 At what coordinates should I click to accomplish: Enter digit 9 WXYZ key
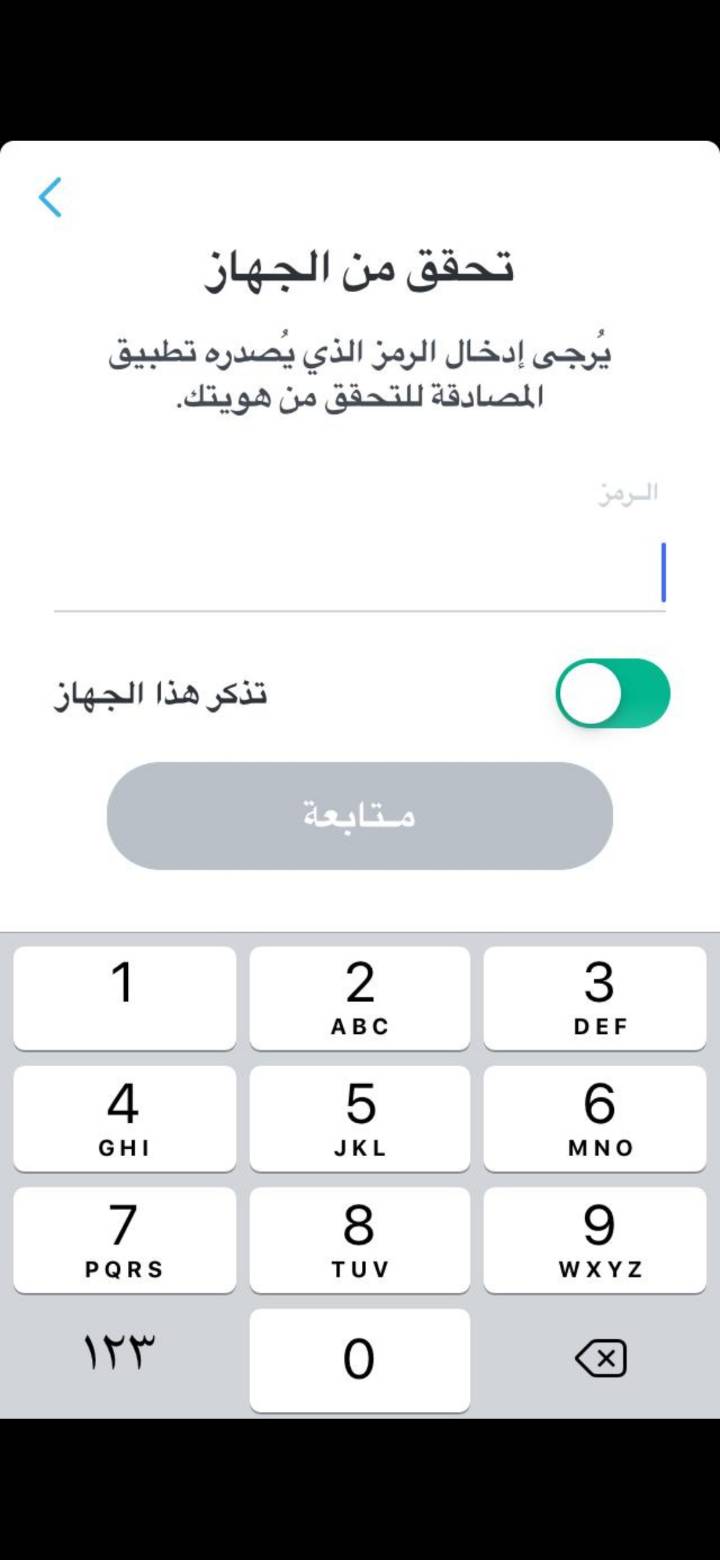[x=595, y=1240]
